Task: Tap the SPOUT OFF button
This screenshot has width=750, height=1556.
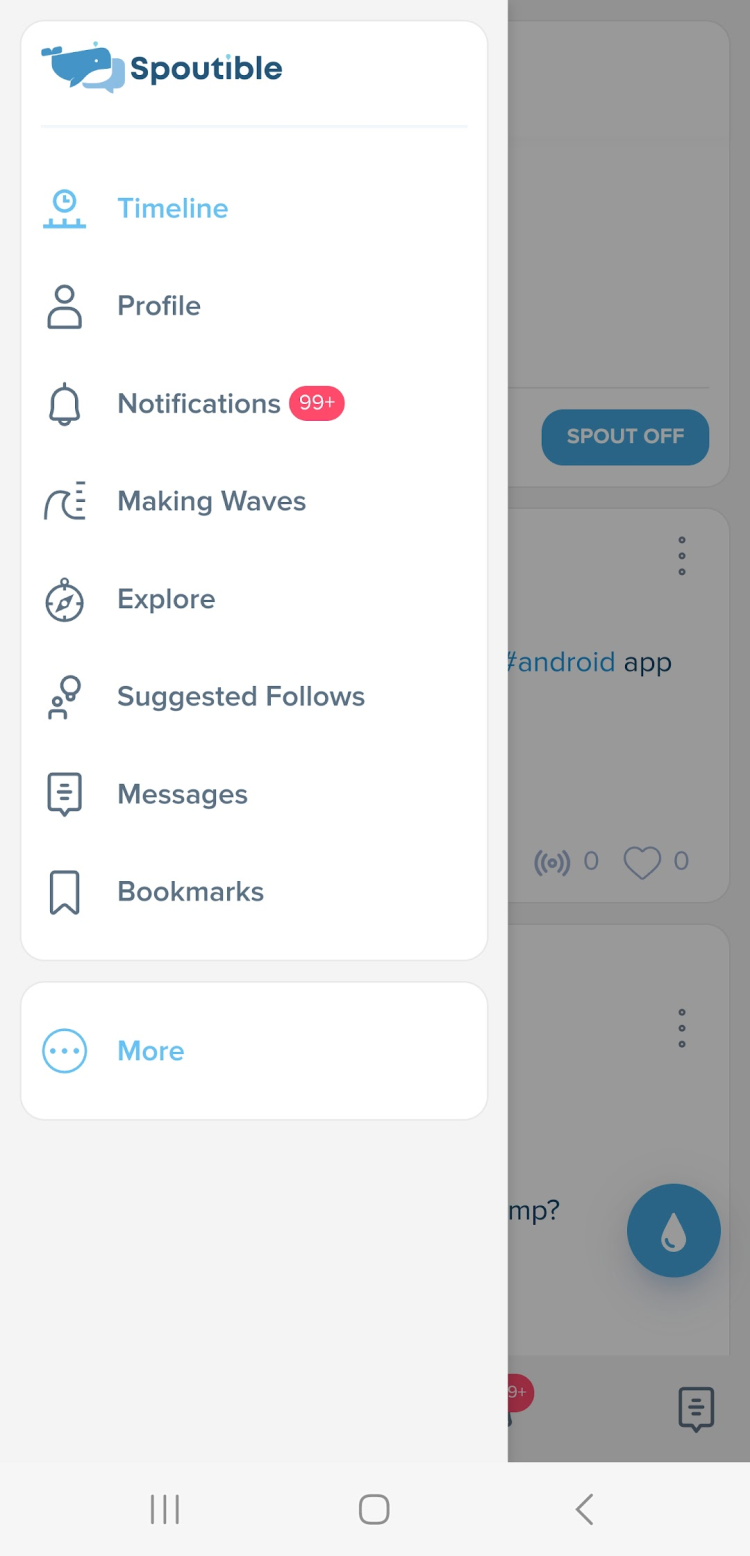Action: [625, 437]
